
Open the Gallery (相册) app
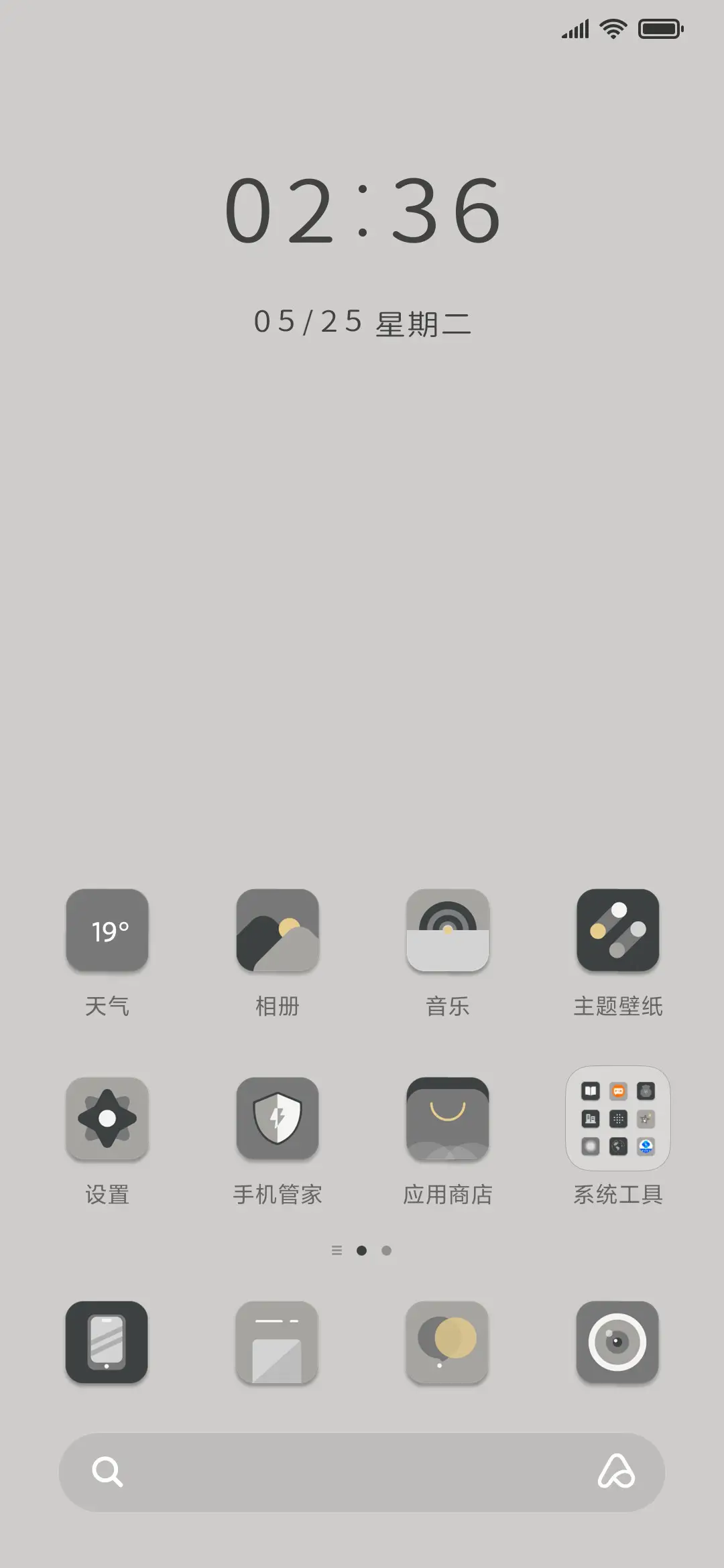(278, 932)
